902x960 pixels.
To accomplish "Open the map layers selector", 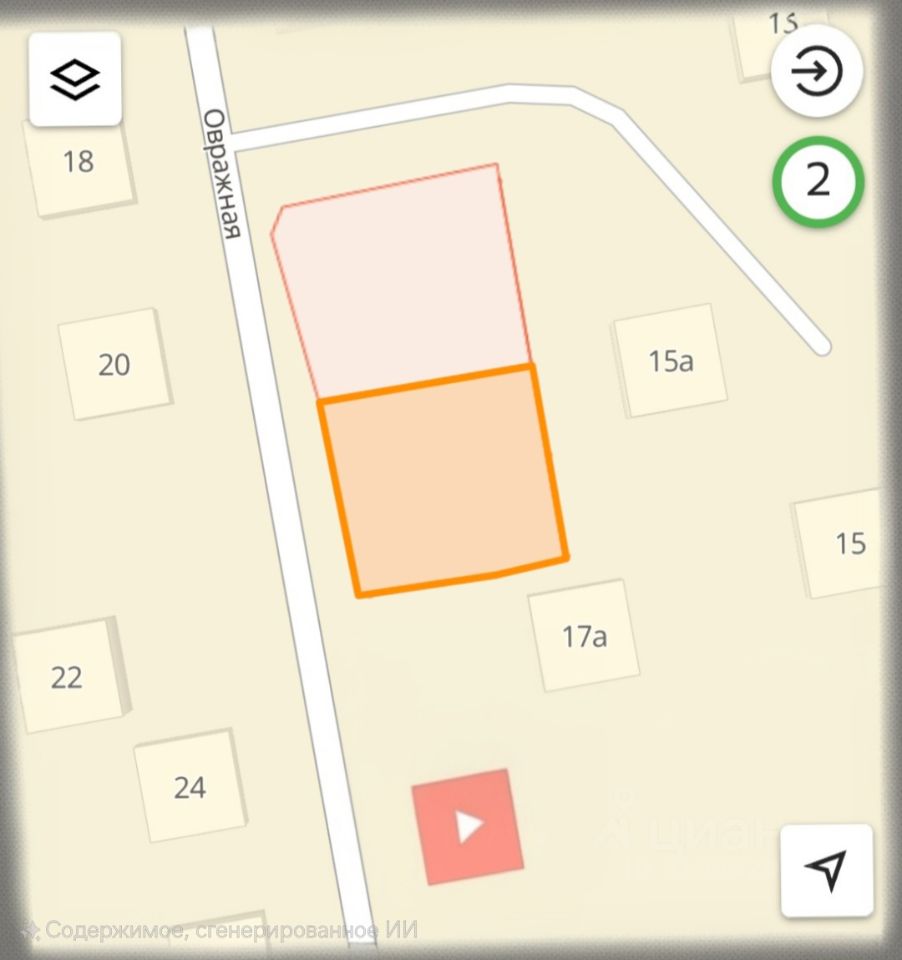I will coord(75,79).
